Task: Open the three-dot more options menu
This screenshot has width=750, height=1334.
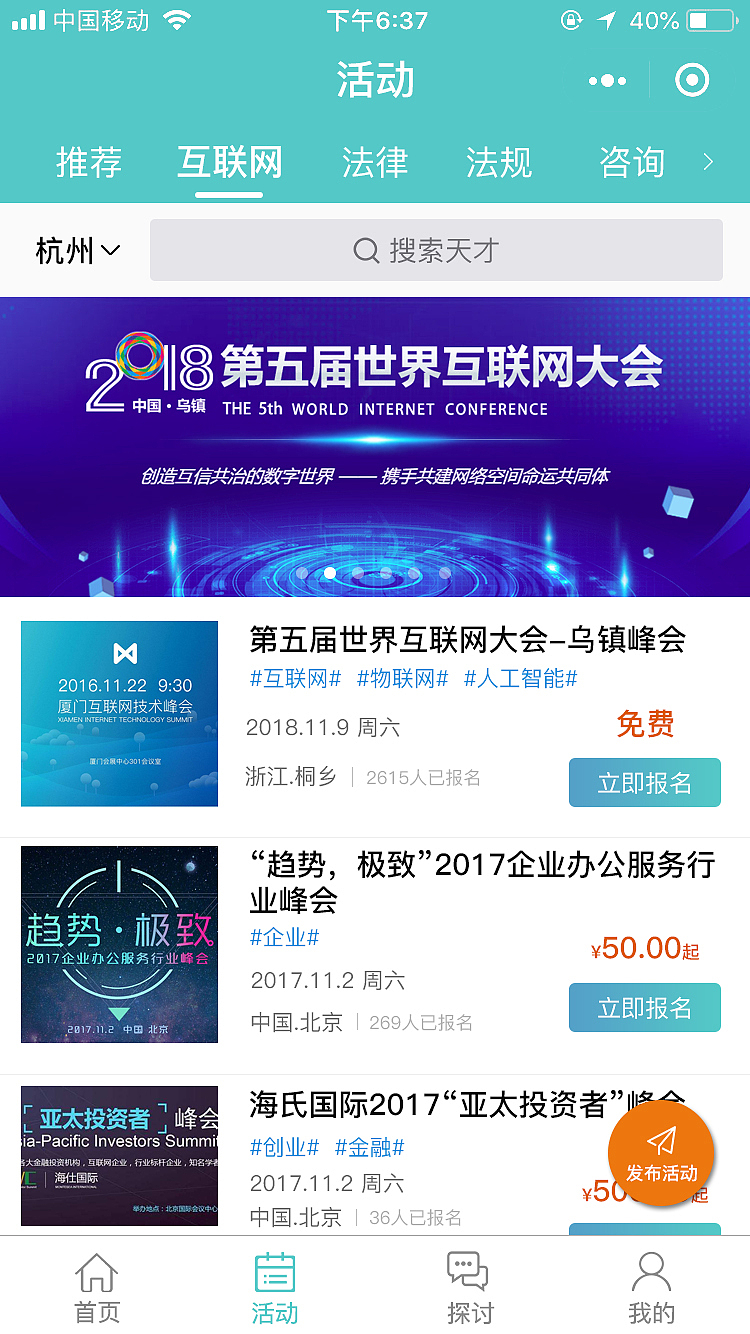Action: [x=607, y=80]
